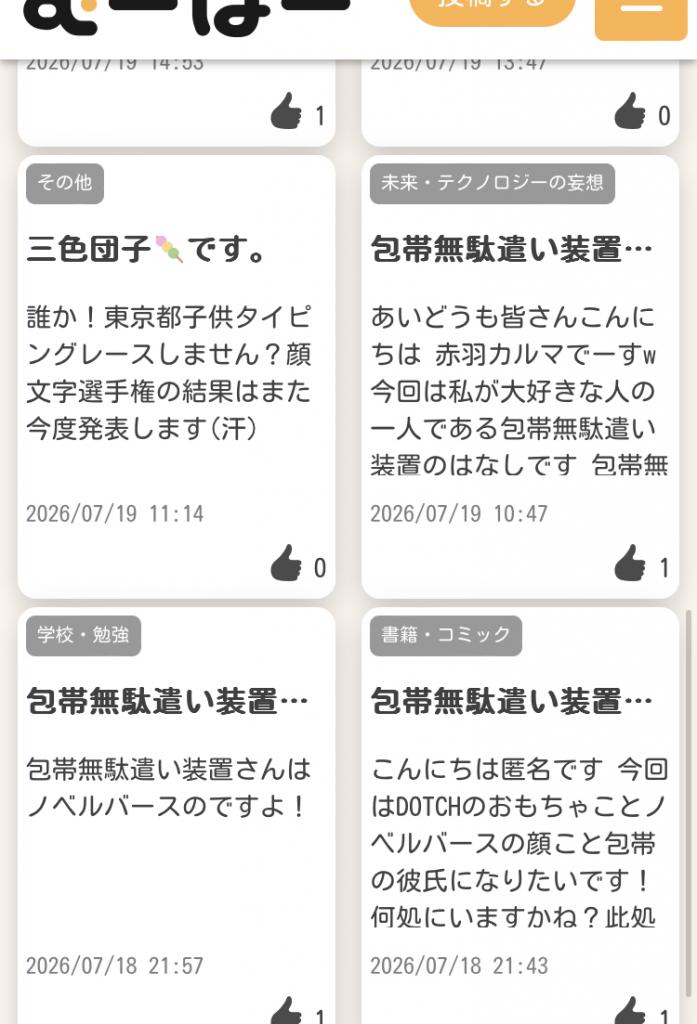Like the post dated 13:47
The width and height of the screenshot is (697, 1024).
click(x=630, y=111)
